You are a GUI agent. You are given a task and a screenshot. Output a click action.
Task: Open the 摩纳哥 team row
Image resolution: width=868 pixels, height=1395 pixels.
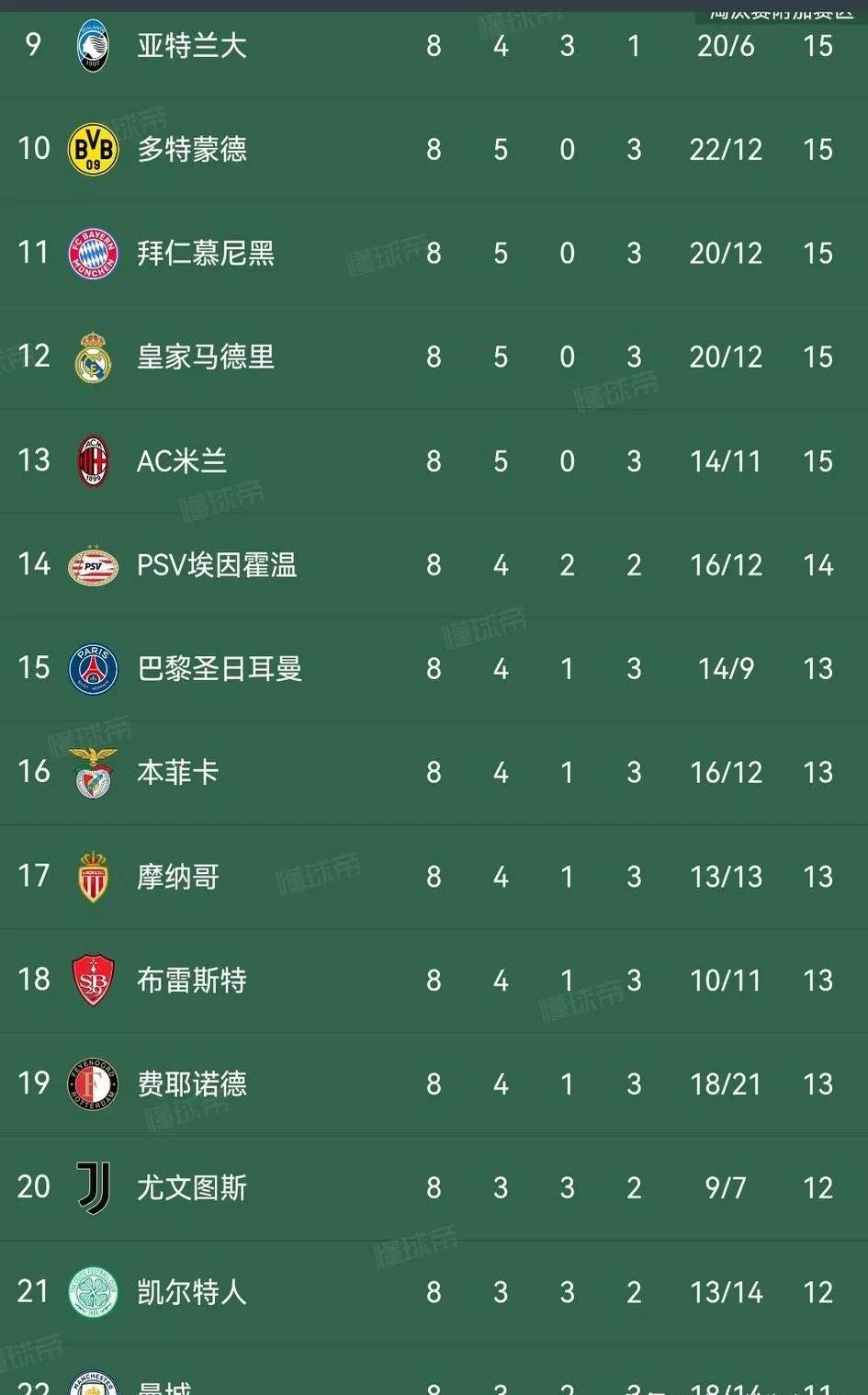(178, 877)
